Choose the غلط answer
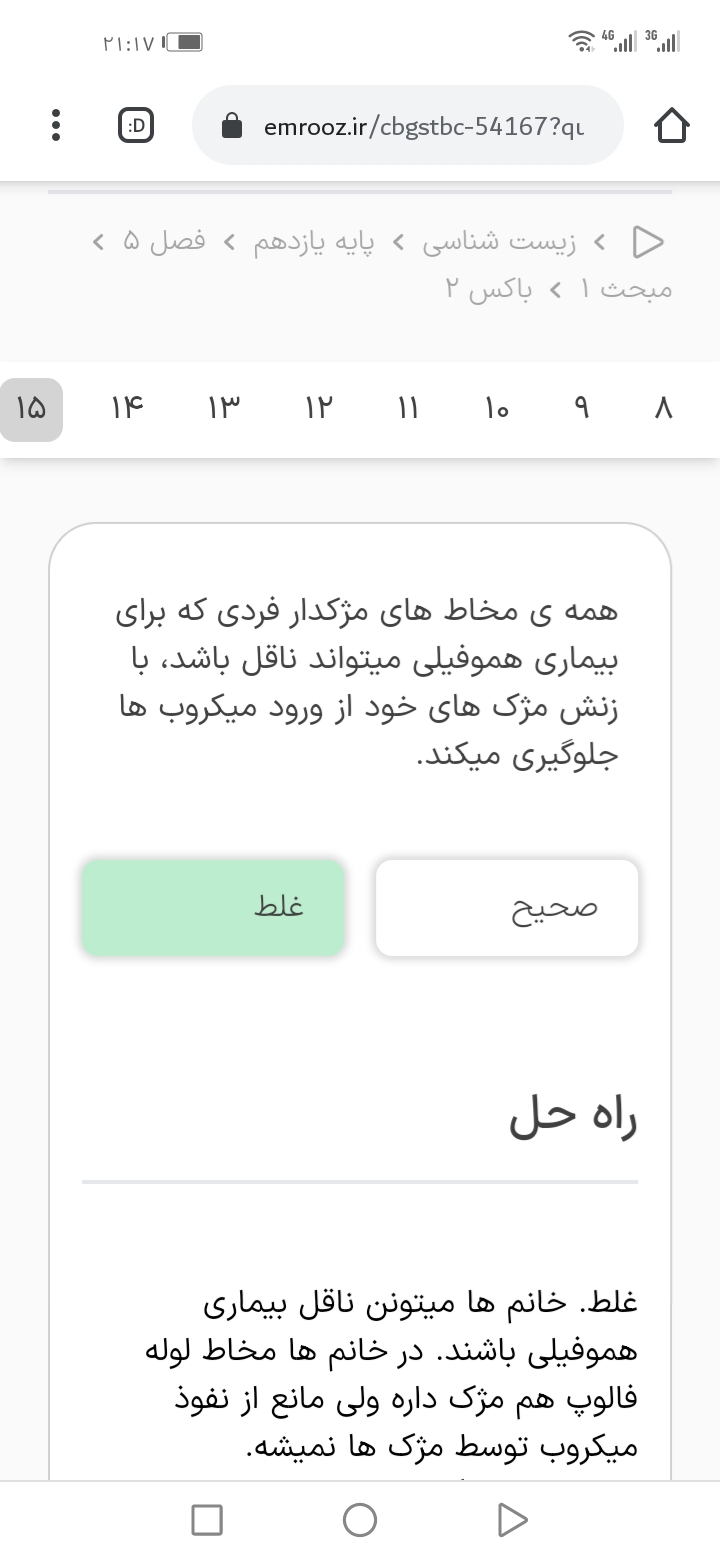720x1560 pixels. point(213,907)
